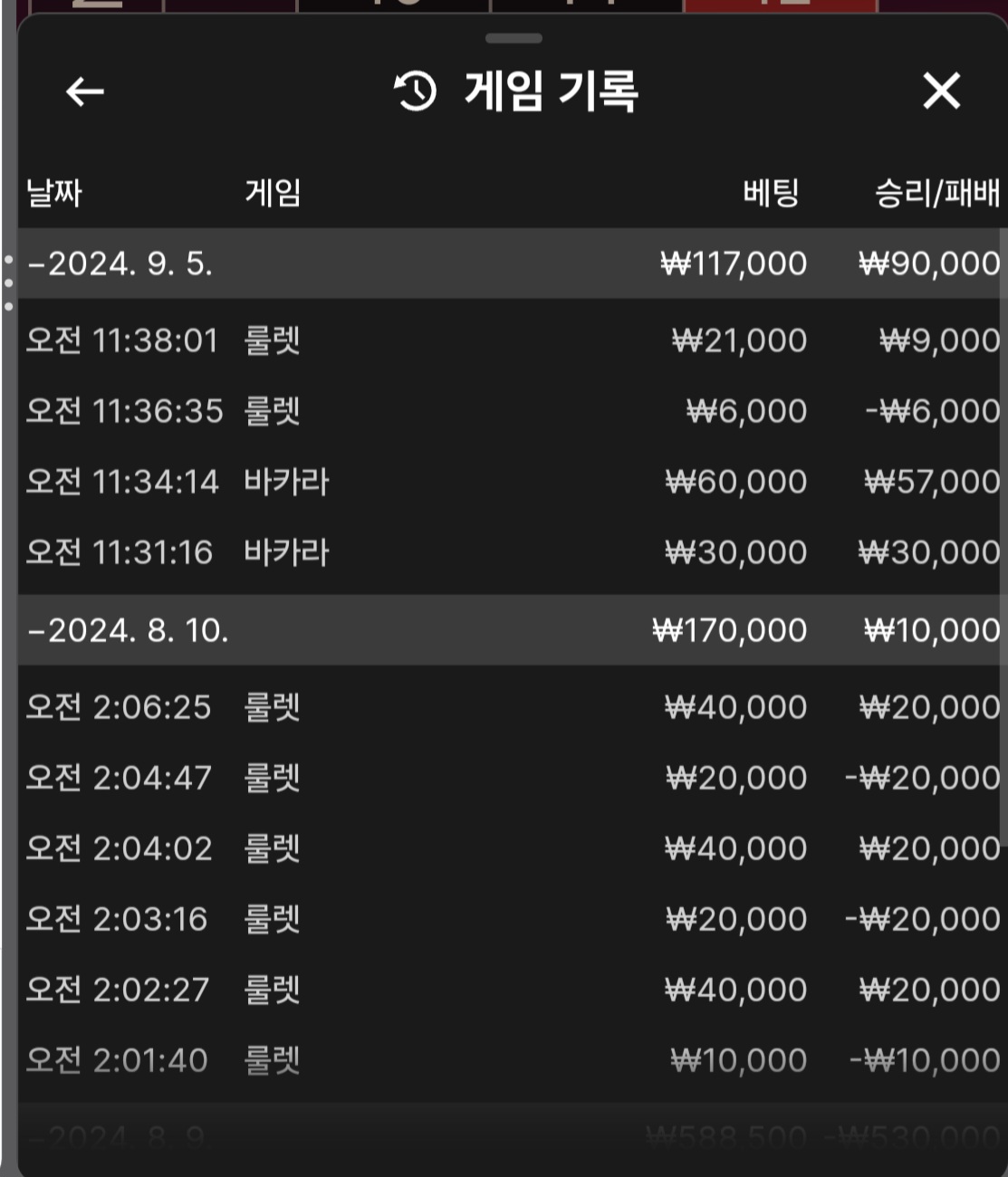1008x1177 pixels.
Task: Open the 오전 2:02:27 룰렛 record
Action: coord(507,990)
